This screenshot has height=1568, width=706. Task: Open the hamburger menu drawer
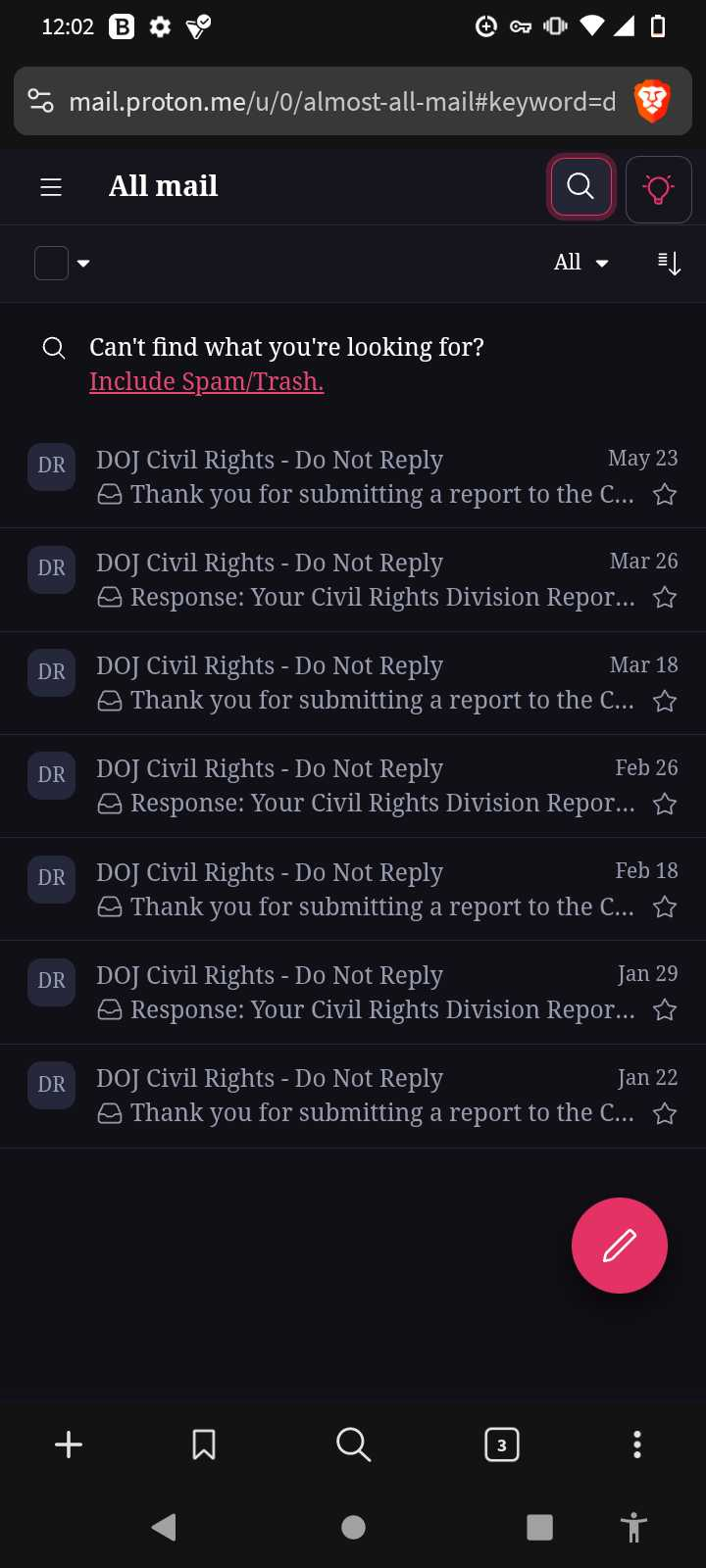[x=51, y=187]
